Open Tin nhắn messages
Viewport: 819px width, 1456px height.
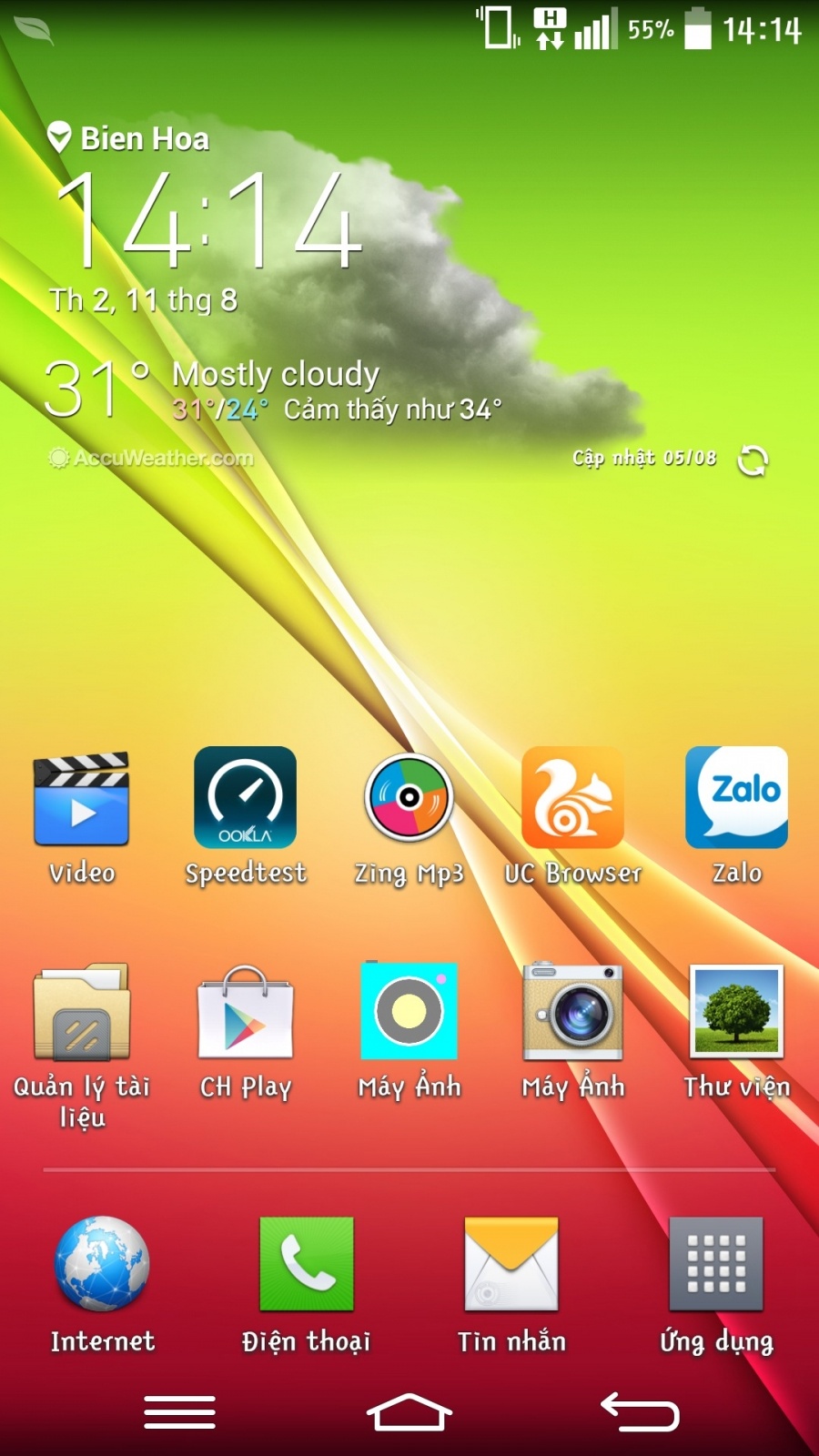[511, 1265]
